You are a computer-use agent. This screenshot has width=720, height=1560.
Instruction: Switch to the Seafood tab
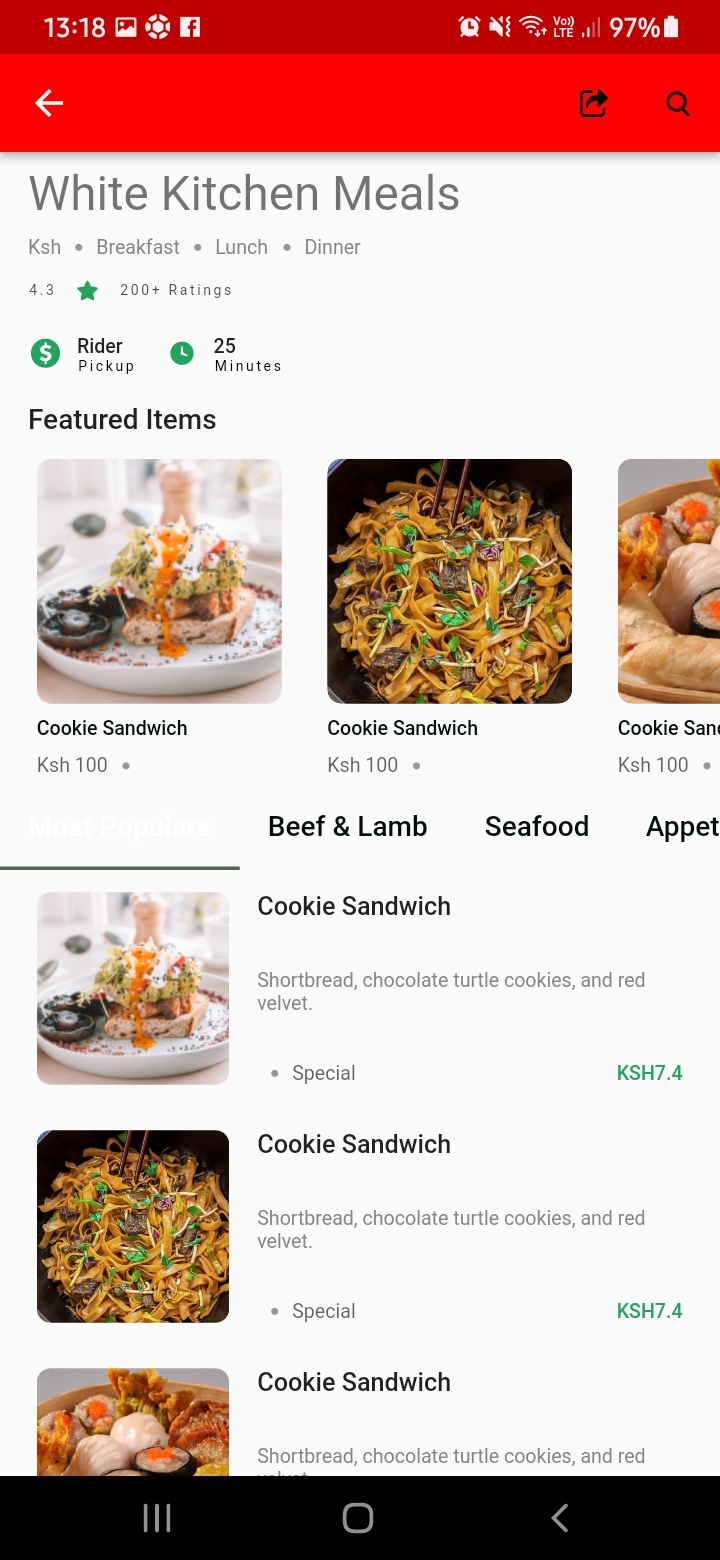click(x=536, y=827)
